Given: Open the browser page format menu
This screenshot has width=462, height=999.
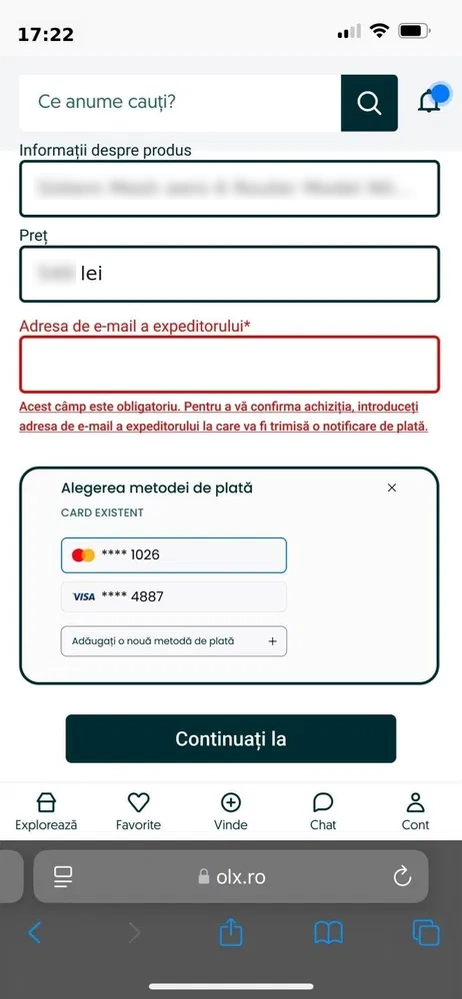Looking at the screenshot, I should pyautogui.click(x=63, y=877).
